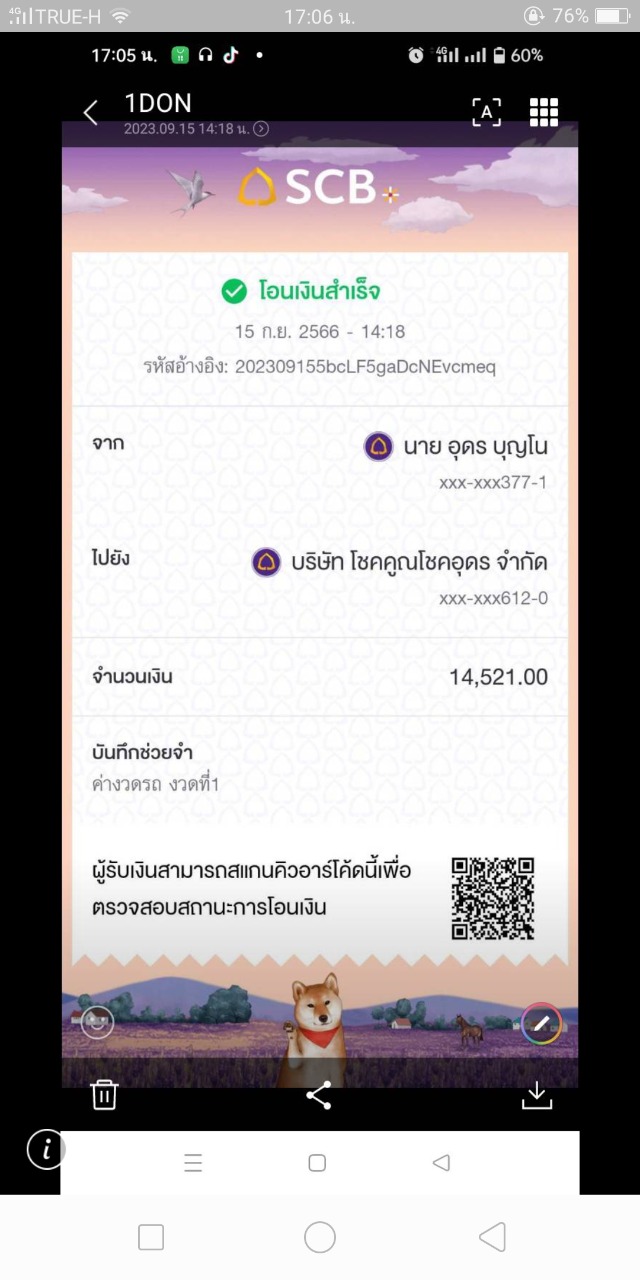Image resolution: width=640 pixels, height=1280 pixels.
Task: Go back using the system back button
Action: click(x=492, y=1237)
